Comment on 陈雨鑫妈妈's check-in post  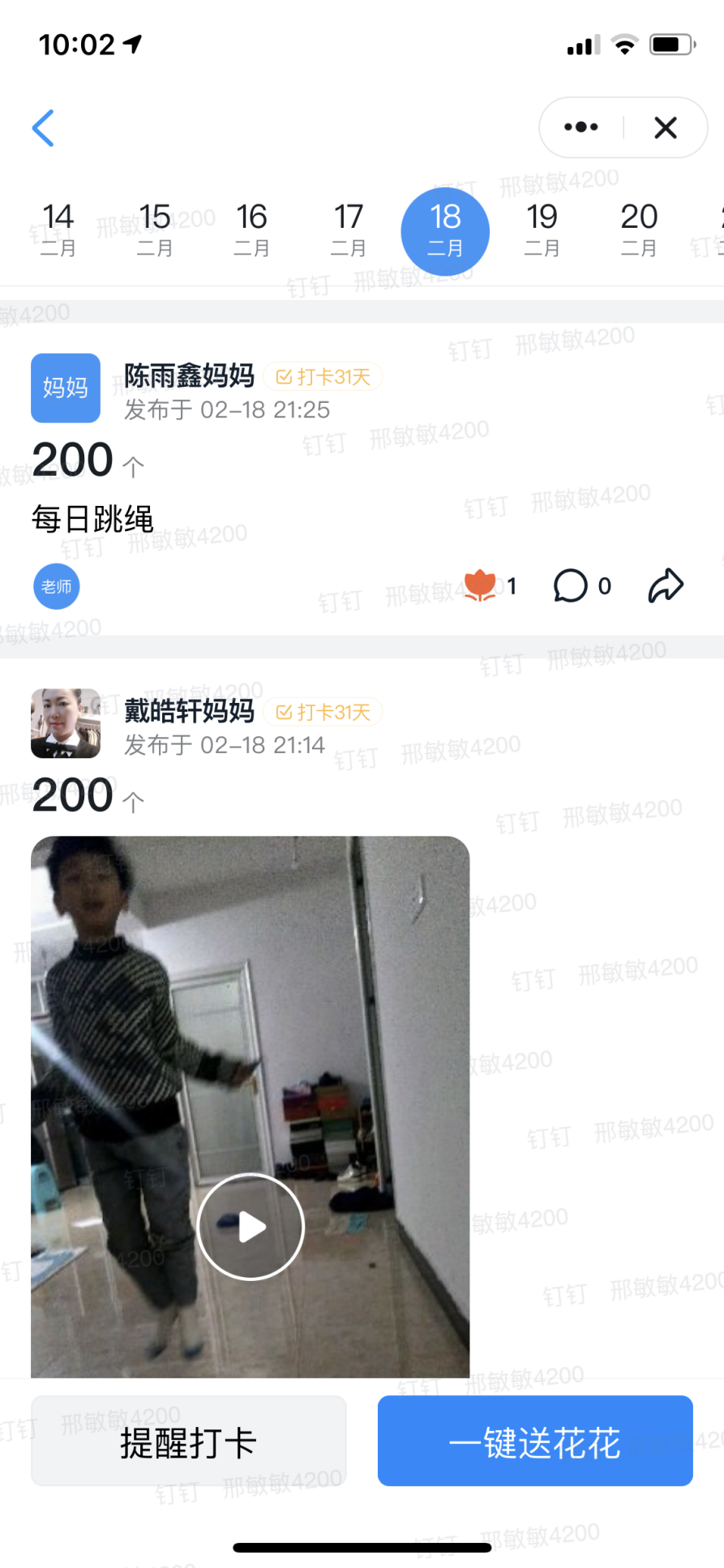pyautogui.click(x=571, y=585)
